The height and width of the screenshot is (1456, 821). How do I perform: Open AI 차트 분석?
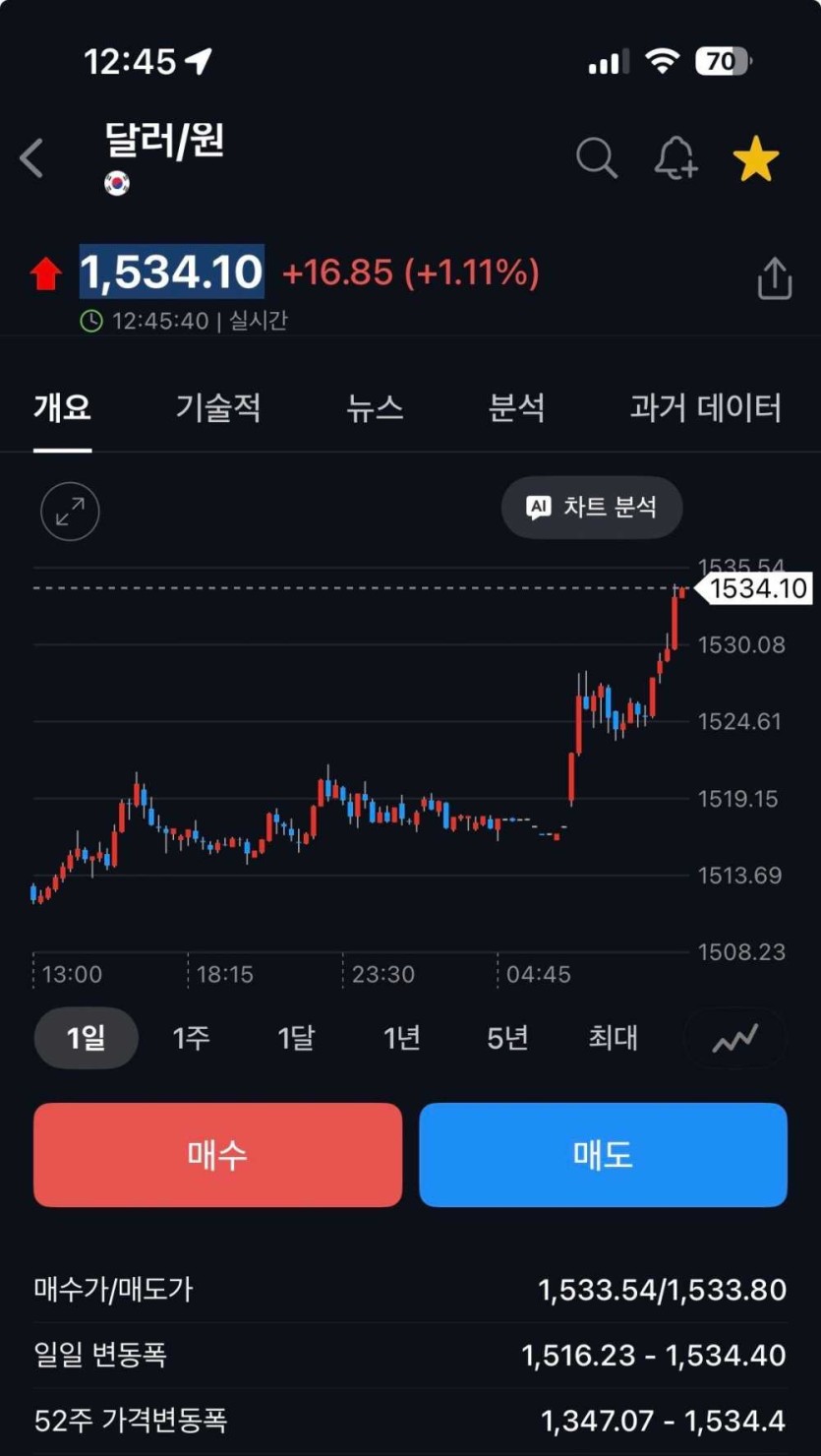click(592, 508)
